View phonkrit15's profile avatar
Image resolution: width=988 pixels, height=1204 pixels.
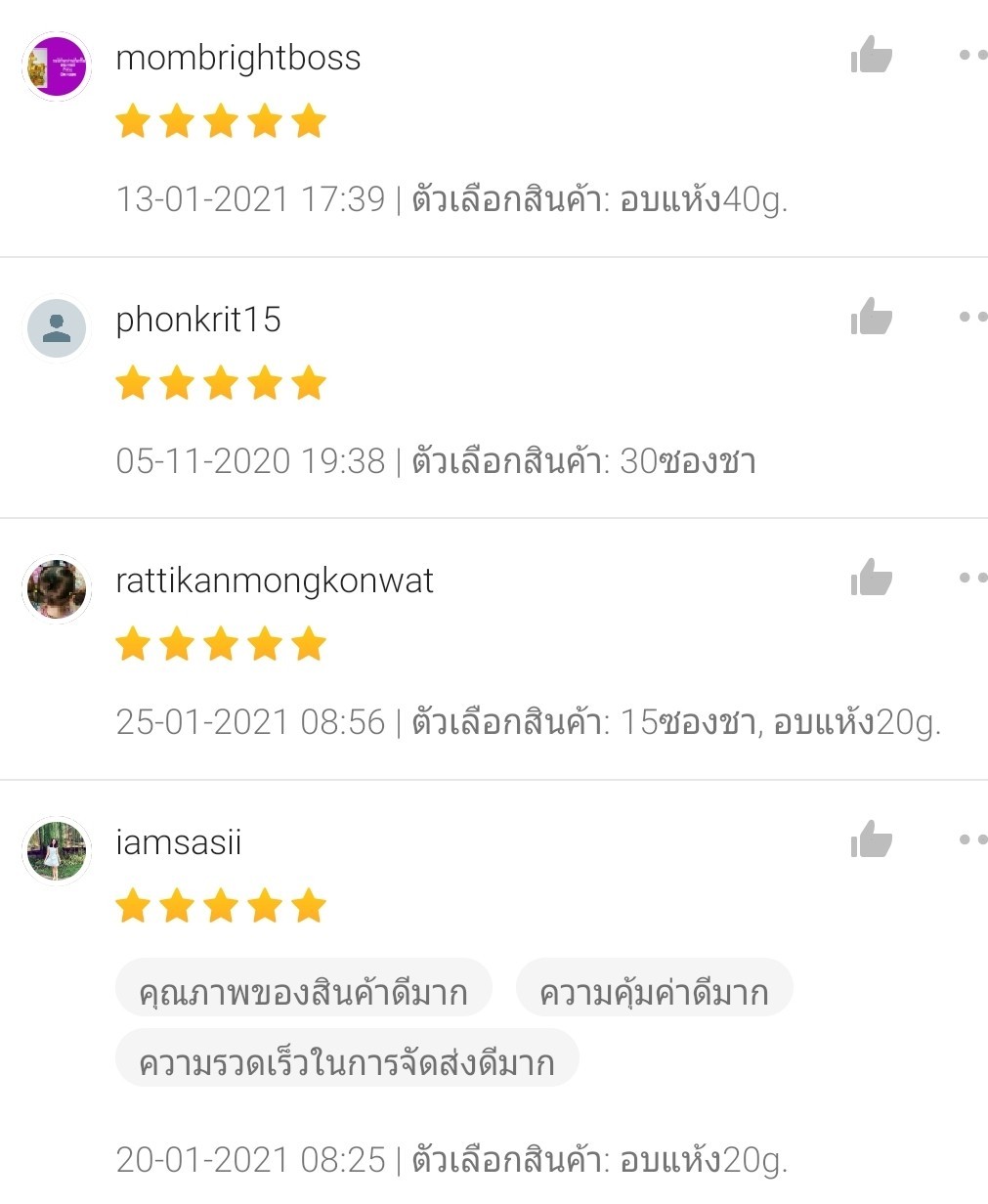tap(57, 328)
